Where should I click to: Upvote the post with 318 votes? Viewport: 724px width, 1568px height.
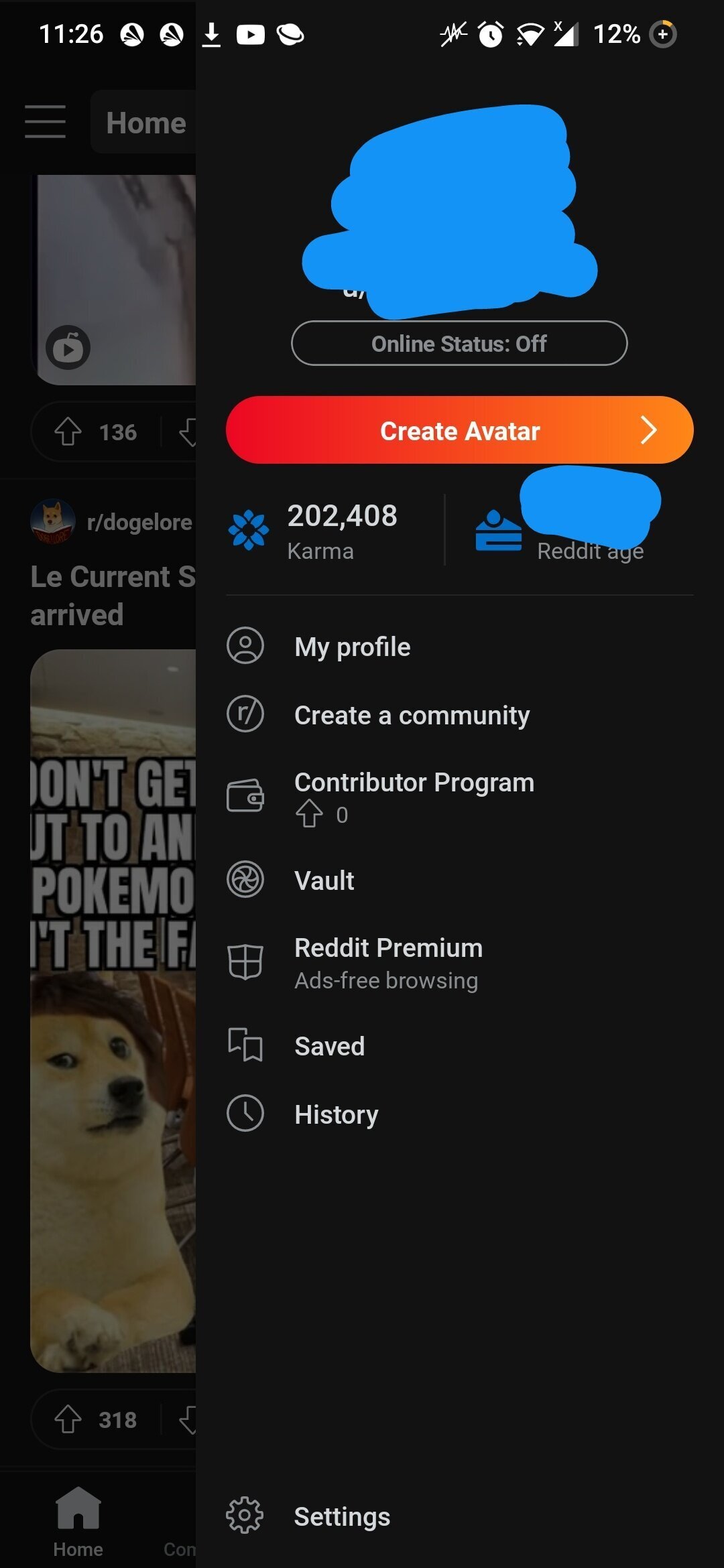[68, 1419]
